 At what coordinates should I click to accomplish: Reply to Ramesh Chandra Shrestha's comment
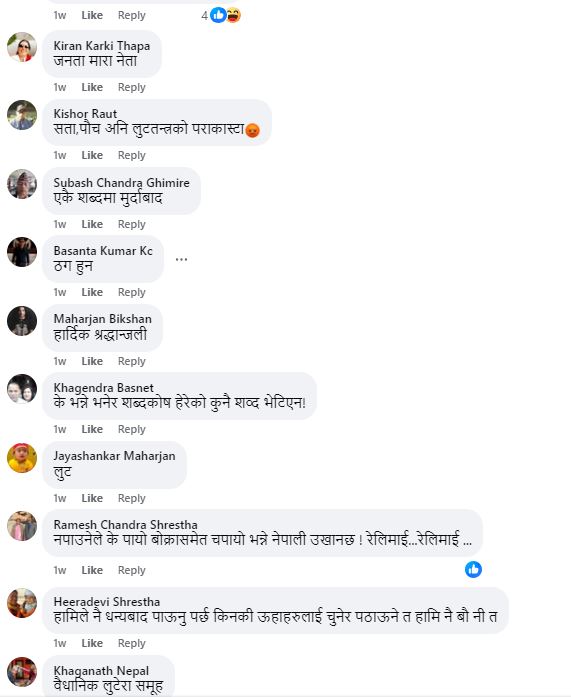click(132, 570)
